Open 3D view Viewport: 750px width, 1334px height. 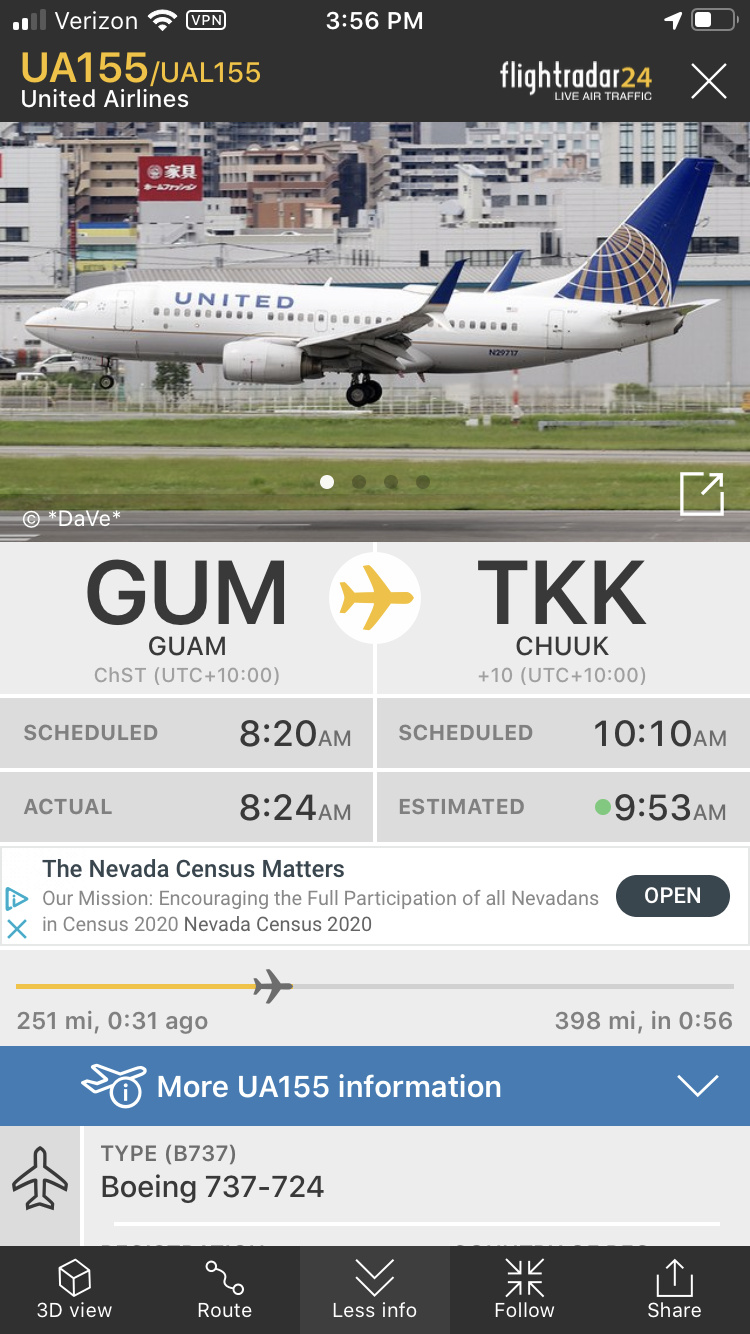click(75, 1290)
